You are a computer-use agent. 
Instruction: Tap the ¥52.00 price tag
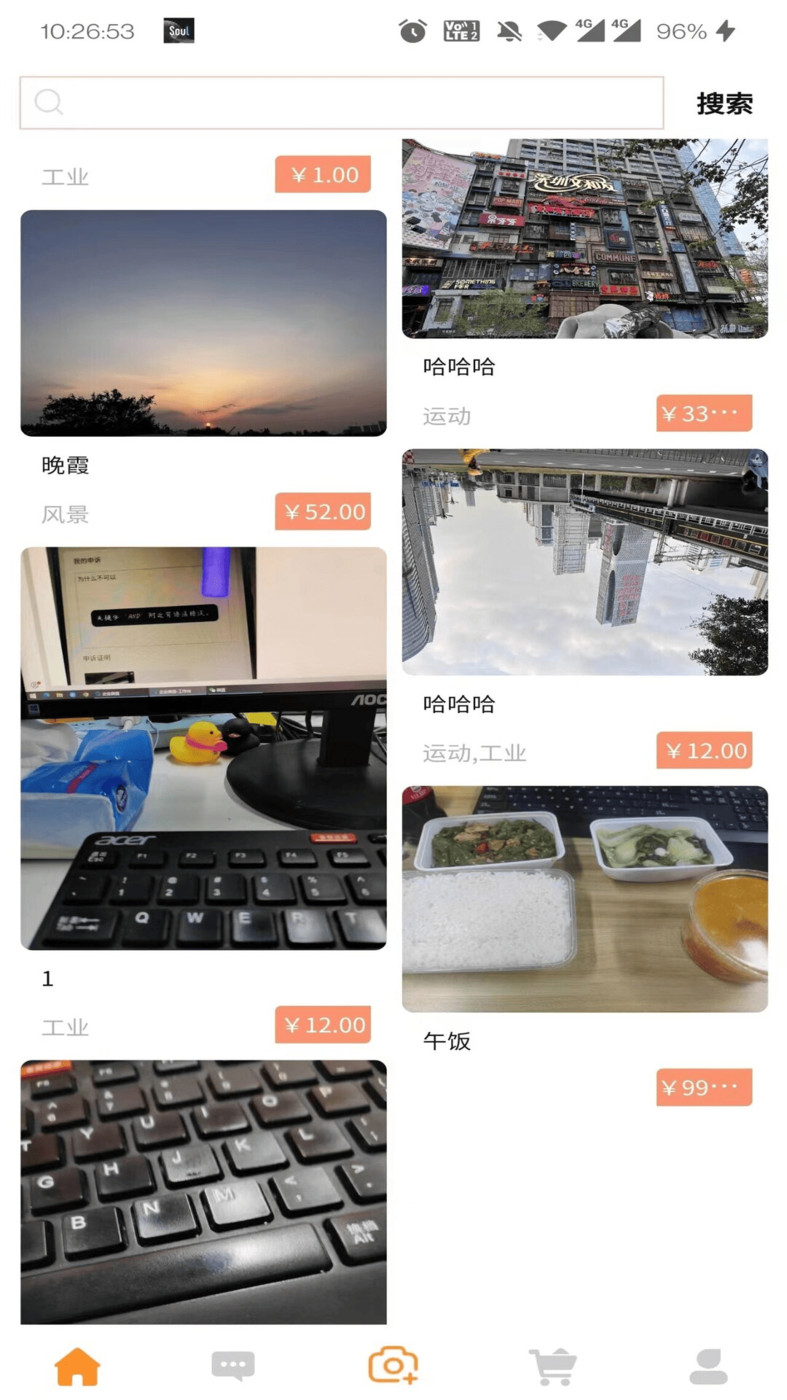322,511
